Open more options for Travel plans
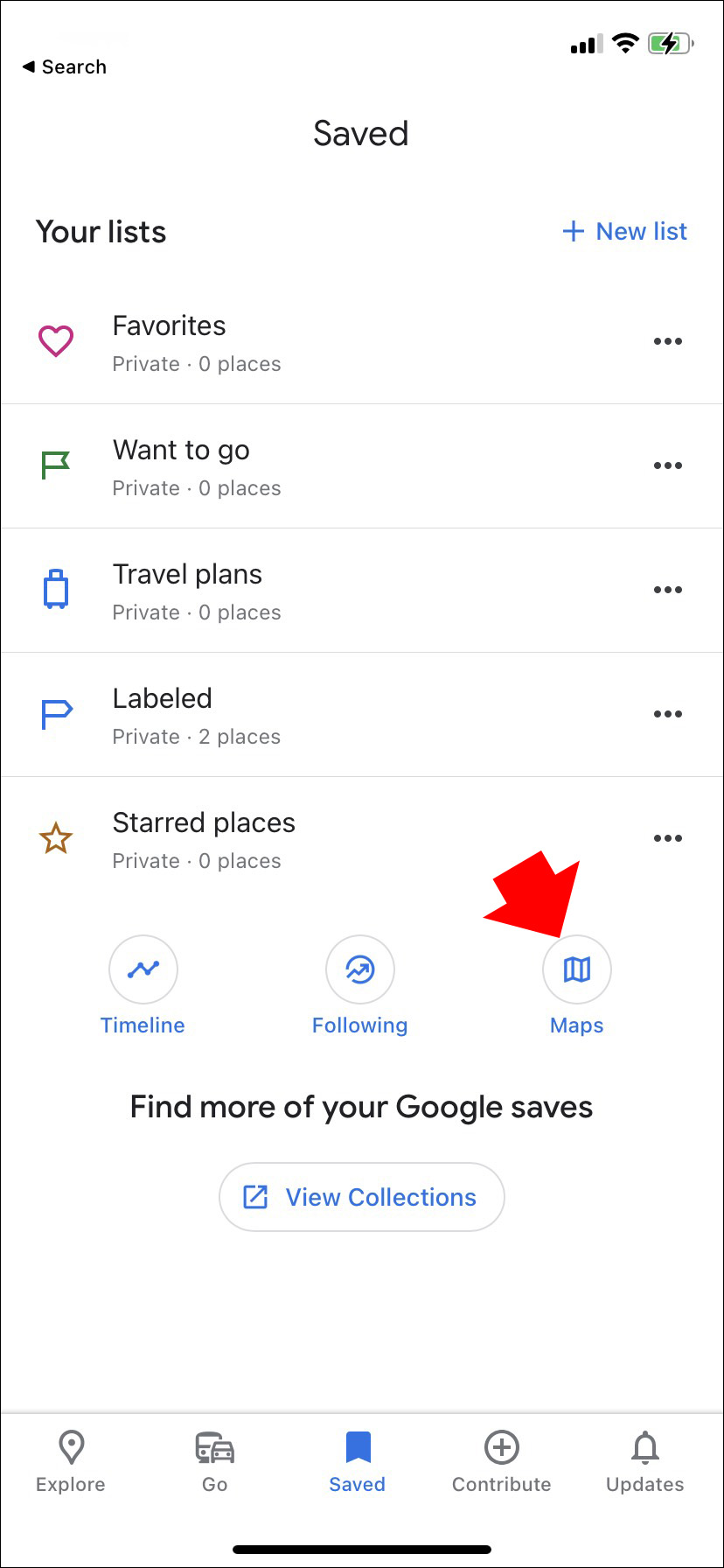The width and height of the screenshot is (724, 1568). 667,591
